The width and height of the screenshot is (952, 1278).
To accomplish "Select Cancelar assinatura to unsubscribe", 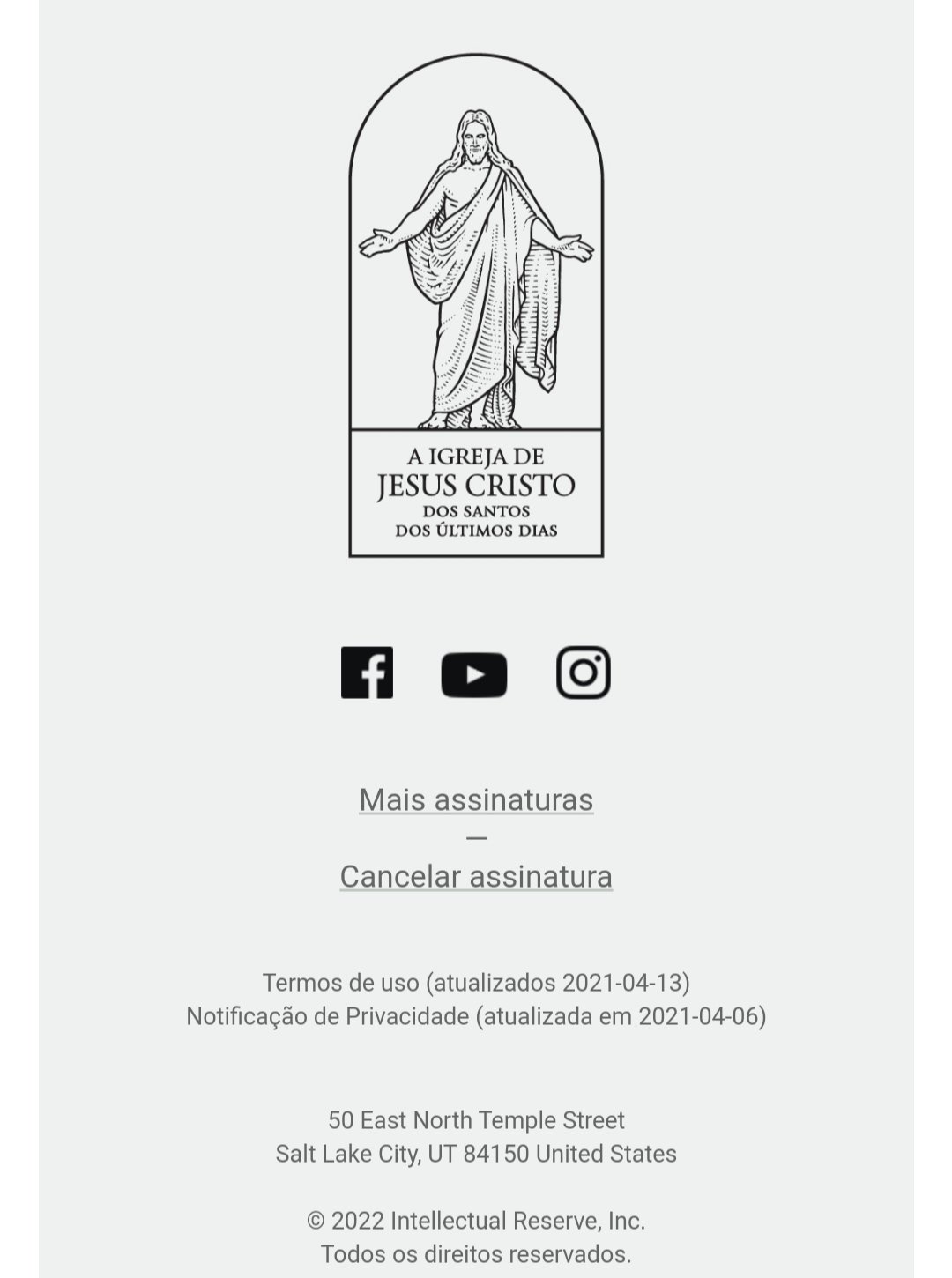I will click(476, 876).
